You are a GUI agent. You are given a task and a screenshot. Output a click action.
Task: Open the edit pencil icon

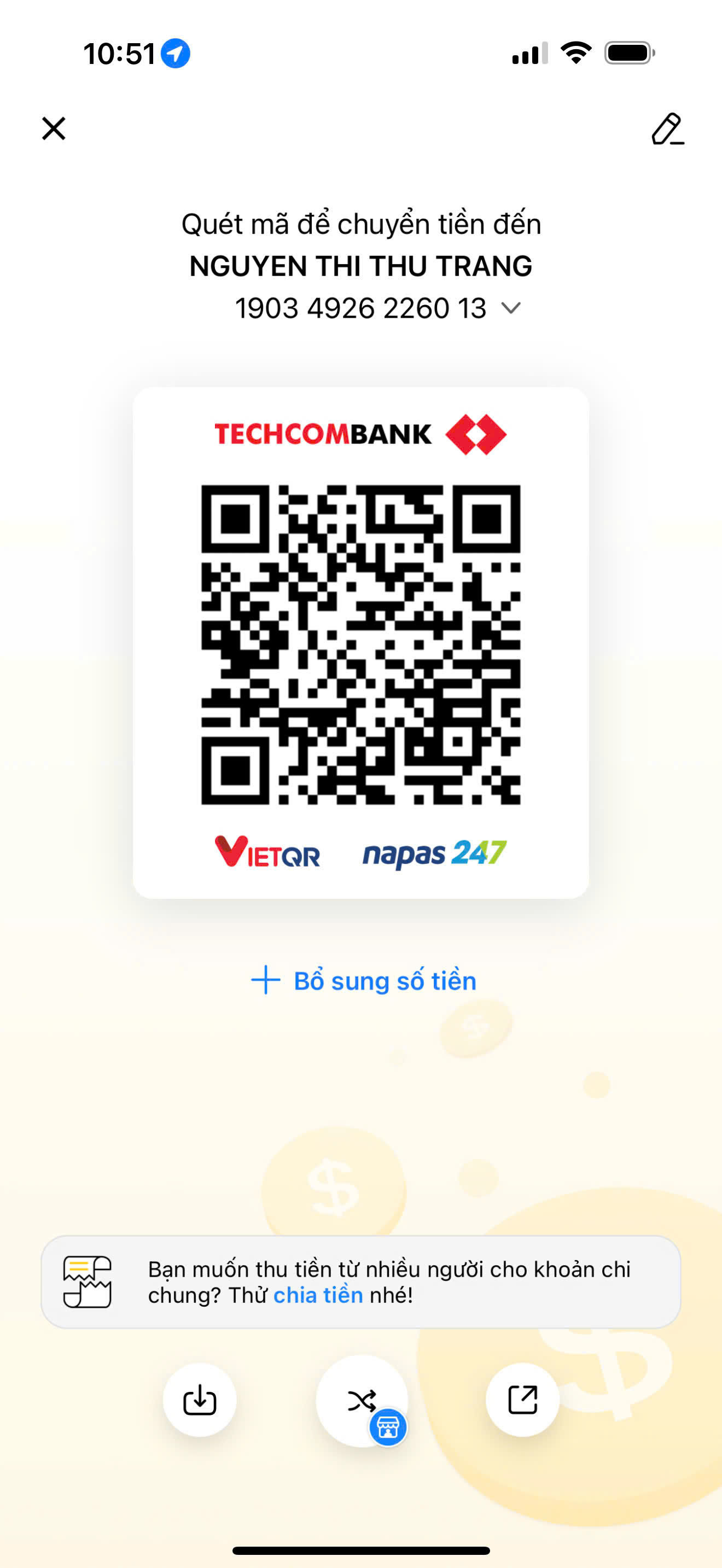point(667,128)
